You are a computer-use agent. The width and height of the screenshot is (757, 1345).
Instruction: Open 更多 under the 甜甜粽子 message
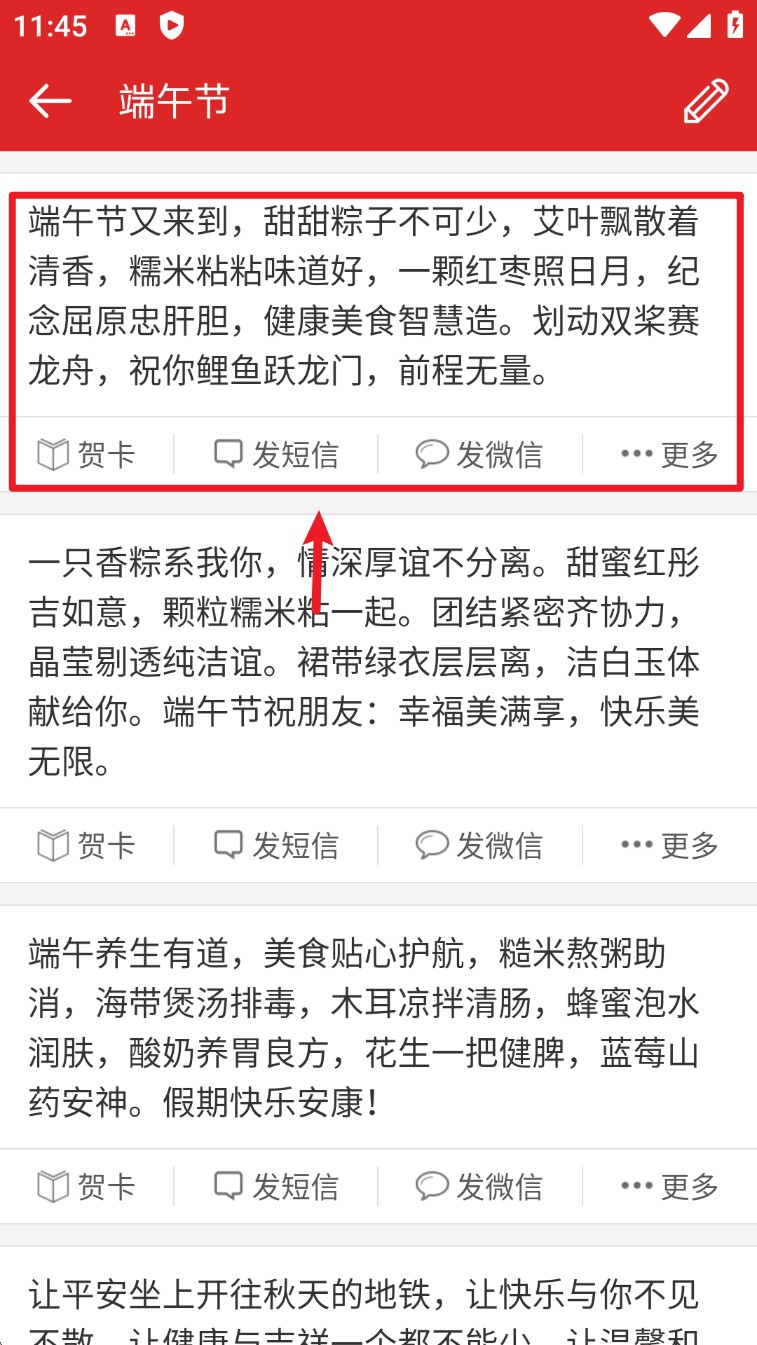(x=670, y=455)
